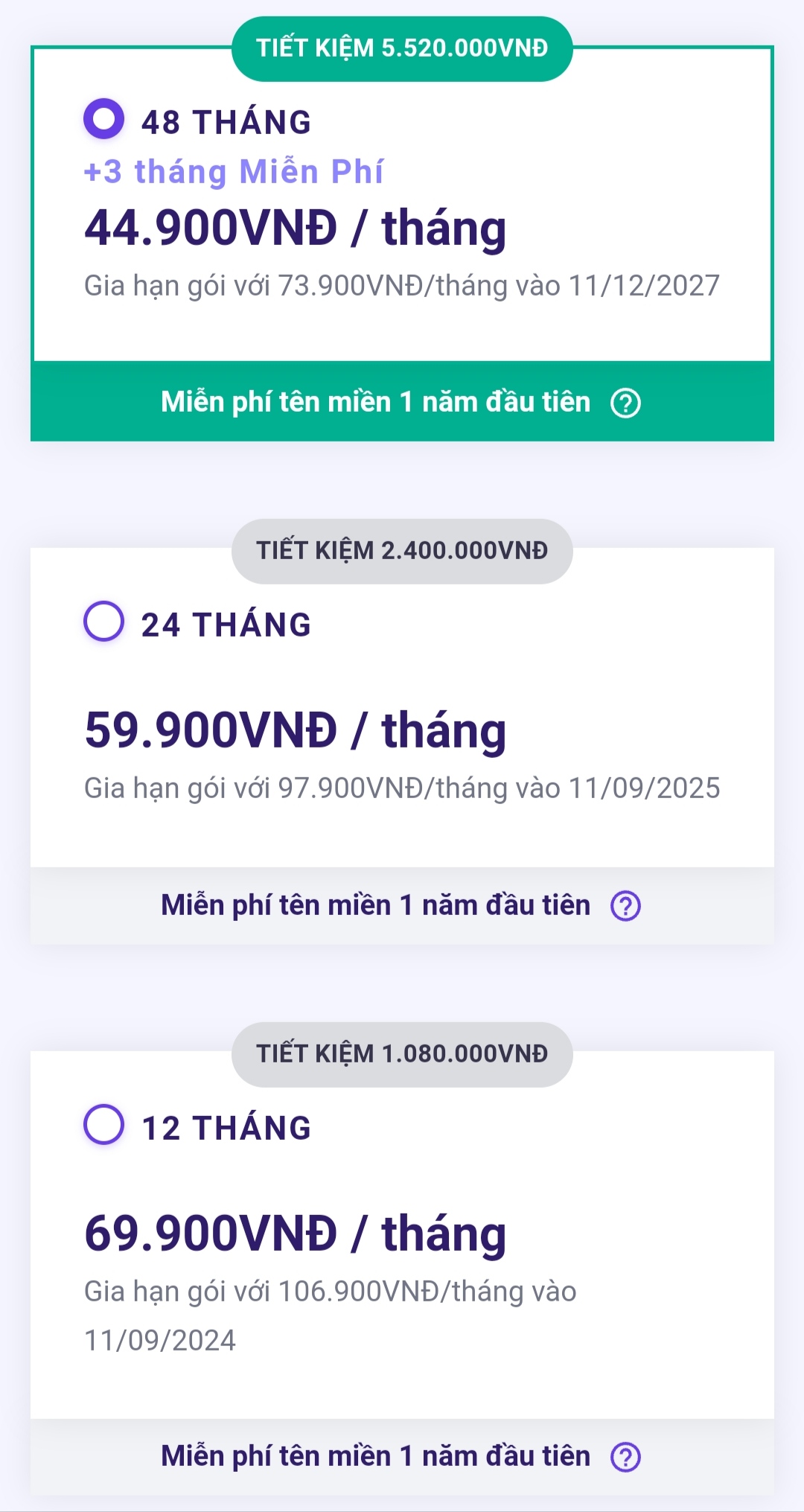Select the 48 THÁNG plan radio button

(103, 119)
